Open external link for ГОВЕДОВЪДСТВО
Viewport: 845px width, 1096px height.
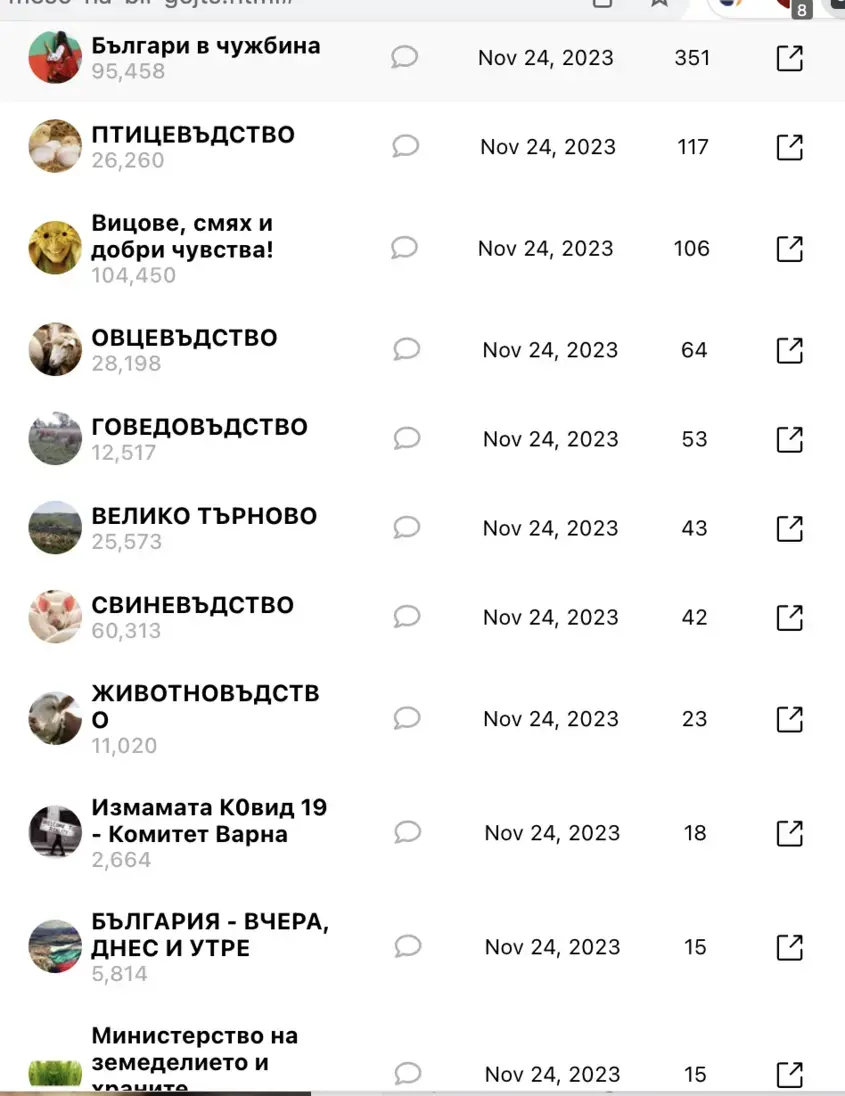(790, 439)
